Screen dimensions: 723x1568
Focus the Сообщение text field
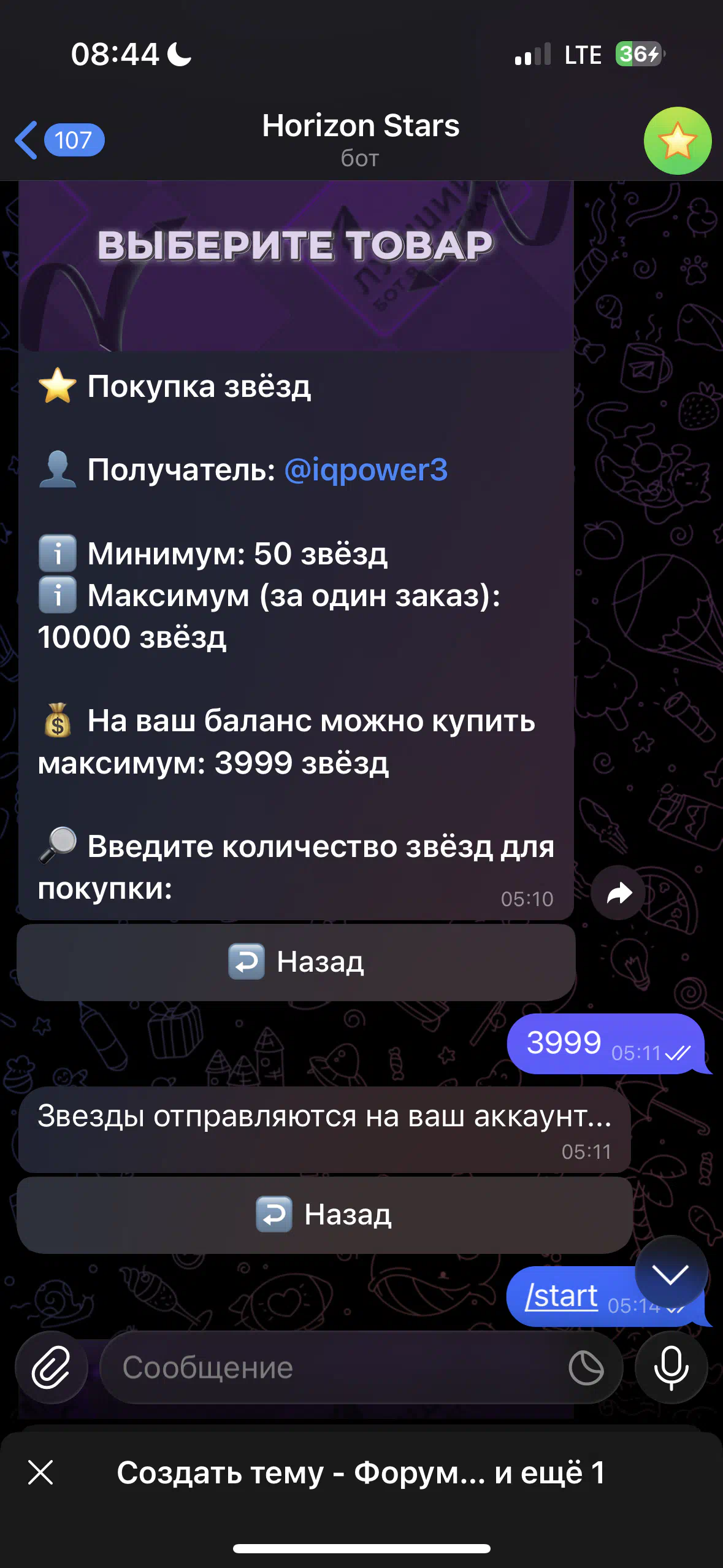[x=331, y=1367]
